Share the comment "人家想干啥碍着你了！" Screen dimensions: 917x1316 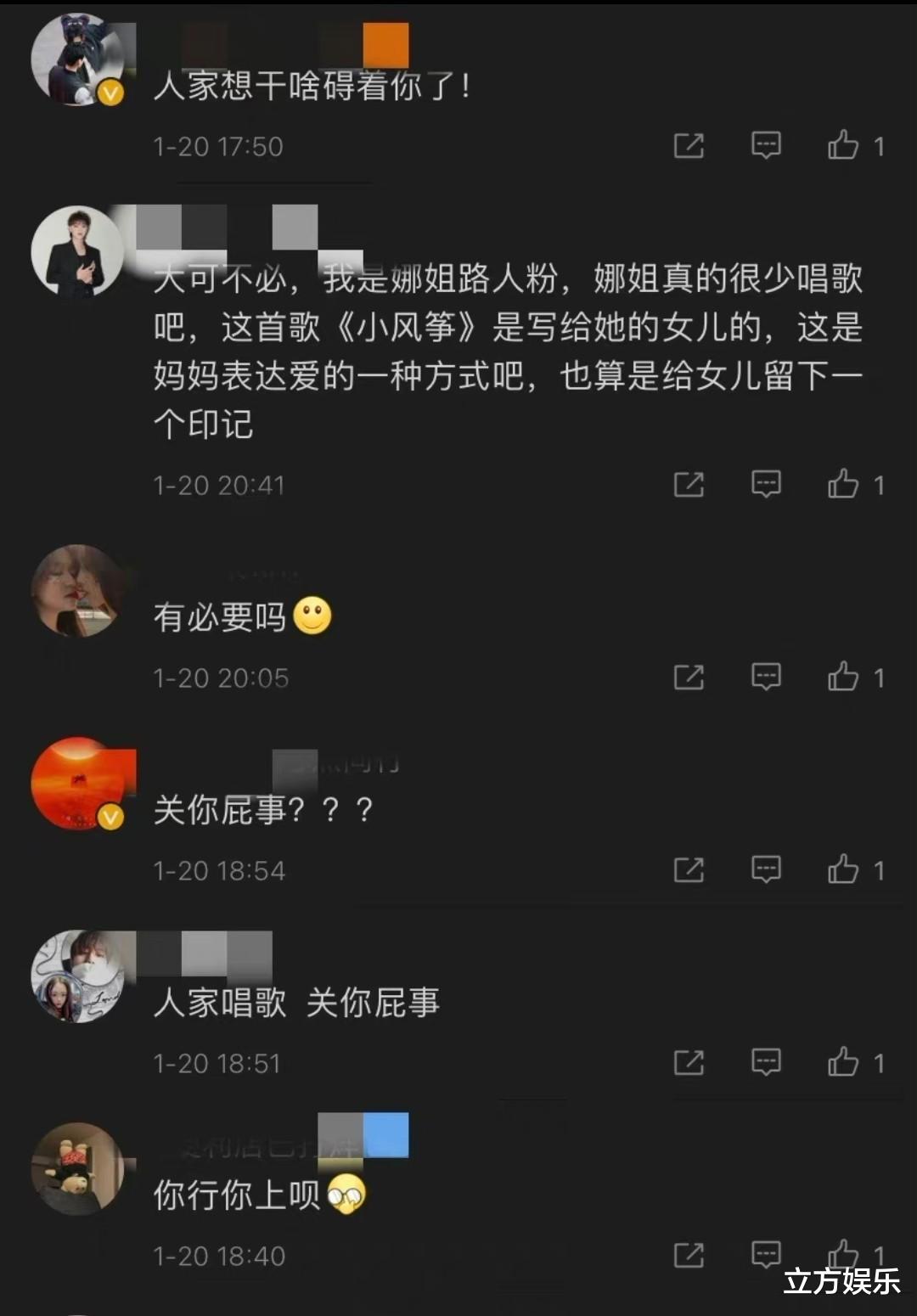(689, 145)
